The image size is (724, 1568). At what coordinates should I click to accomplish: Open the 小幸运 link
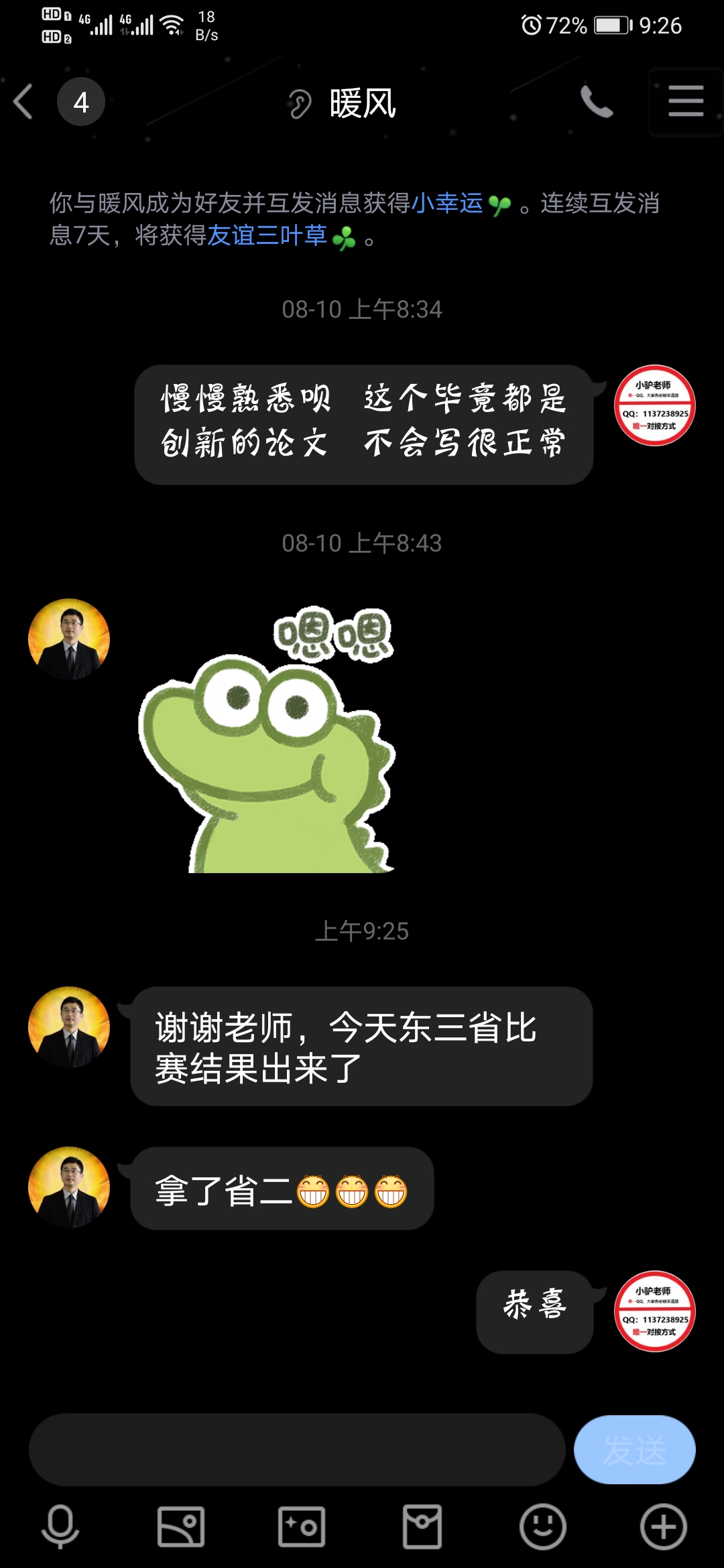pos(447,202)
